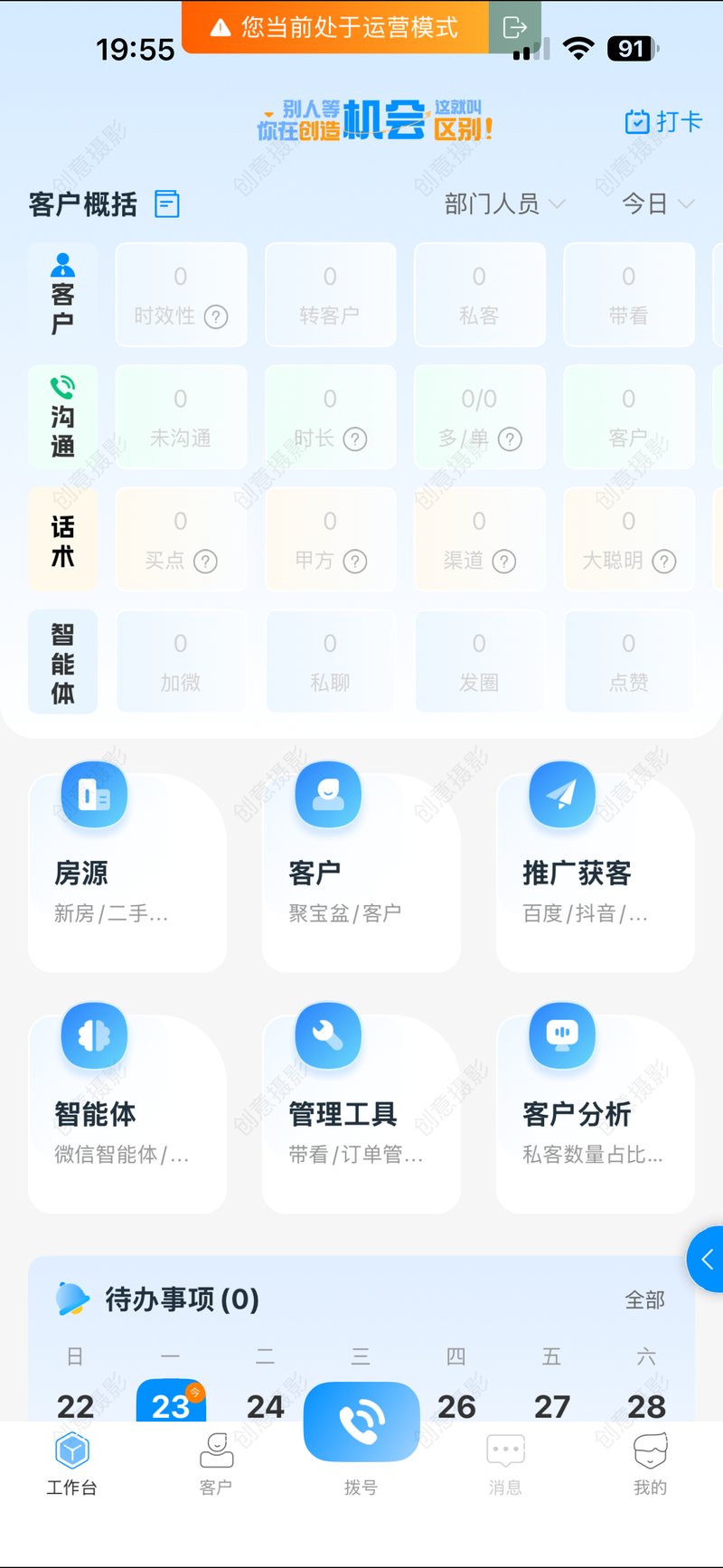The height and width of the screenshot is (1568, 723).
Task: Open the 客户概括 report icon
Action: (x=167, y=204)
